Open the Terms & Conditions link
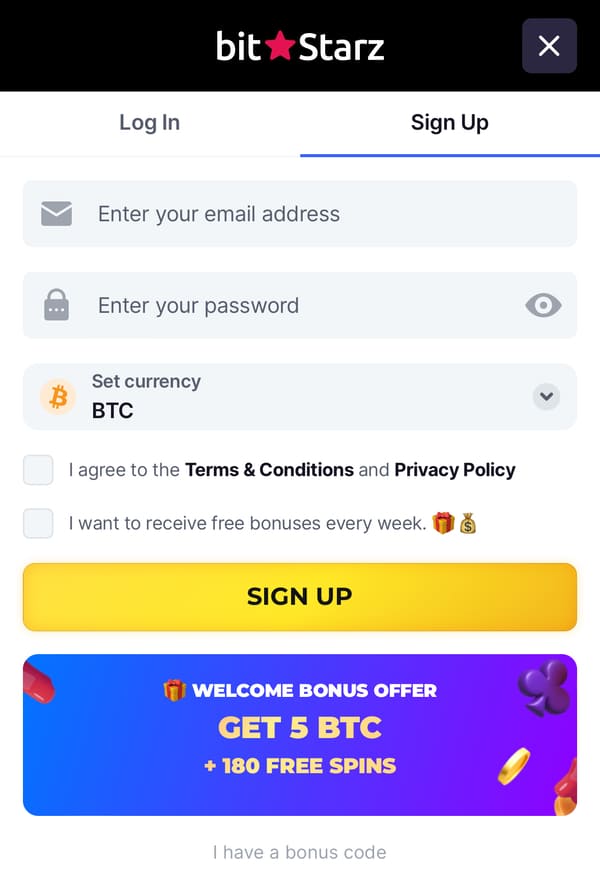The width and height of the screenshot is (600, 880). tap(269, 470)
